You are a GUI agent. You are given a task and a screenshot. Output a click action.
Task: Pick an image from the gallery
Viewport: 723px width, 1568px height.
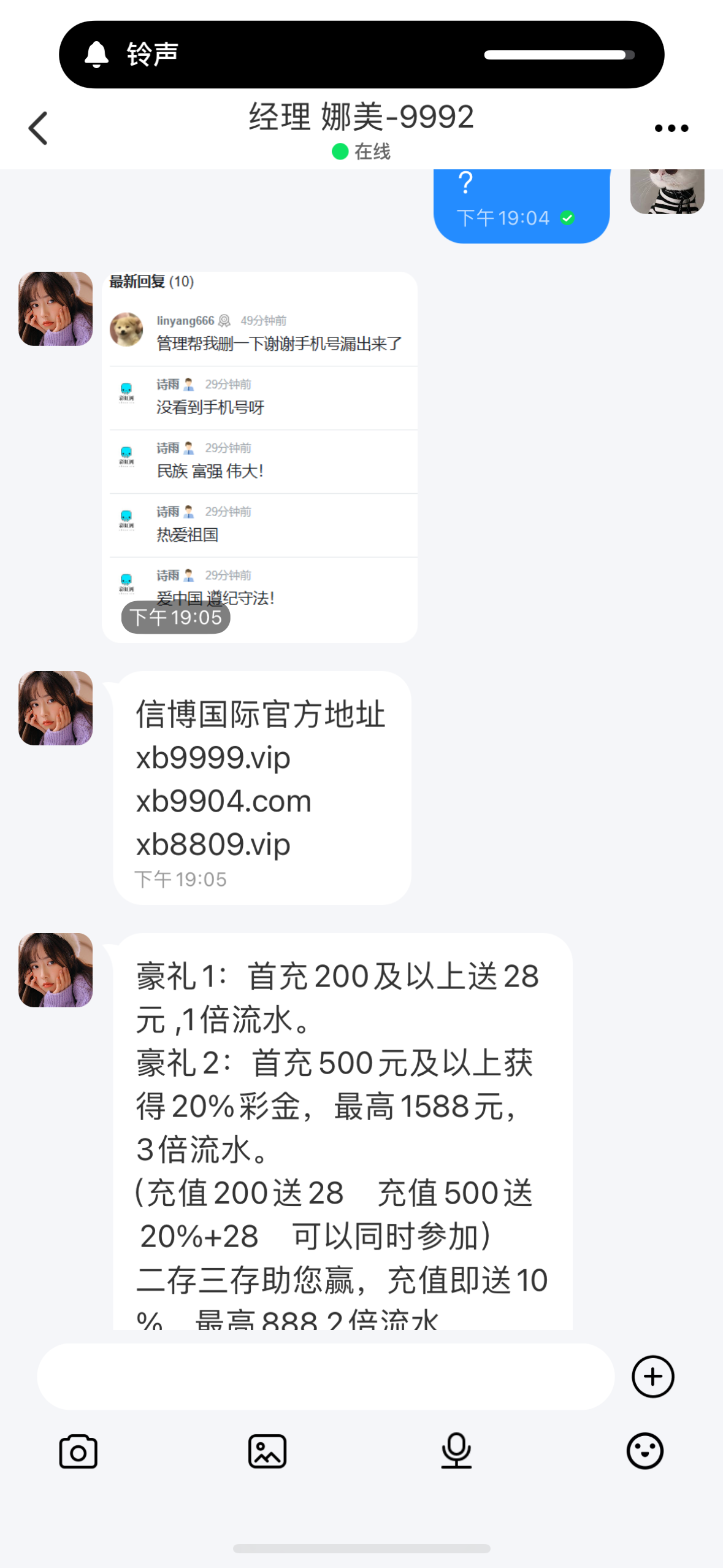pyautogui.click(x=267, y=1451)
